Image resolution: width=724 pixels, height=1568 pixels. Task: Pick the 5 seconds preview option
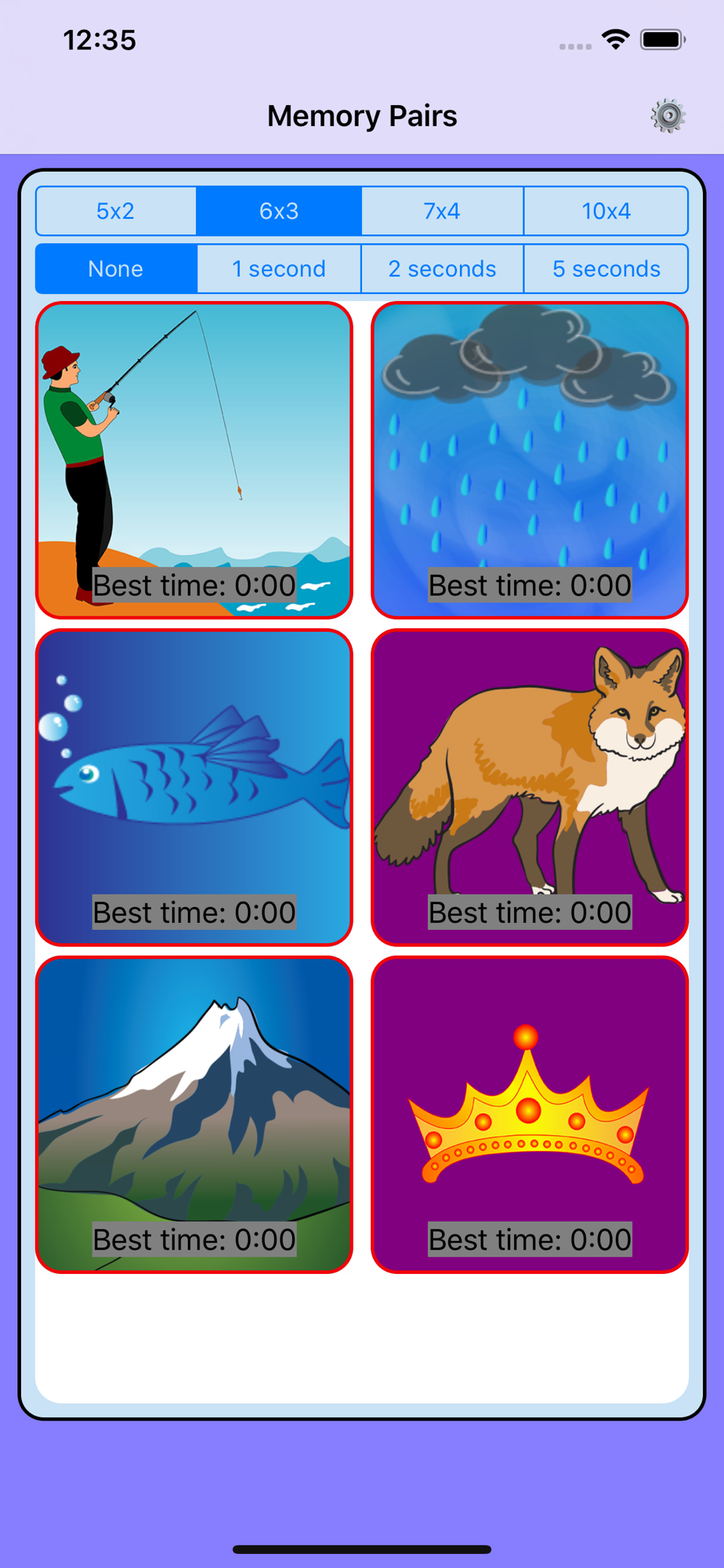pos(606,269)
